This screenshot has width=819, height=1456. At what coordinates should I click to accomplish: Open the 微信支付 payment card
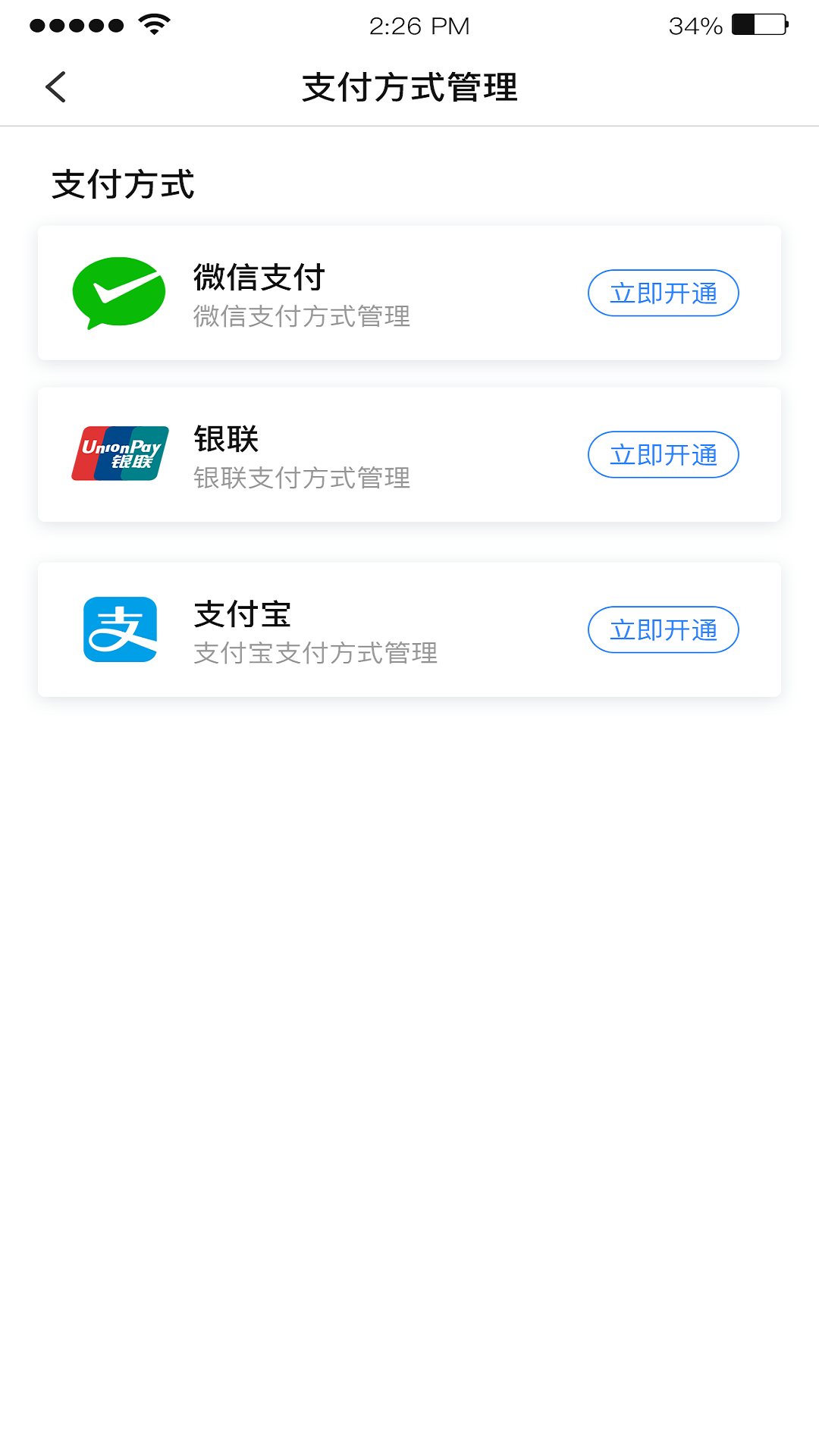(x=409, y=293)
